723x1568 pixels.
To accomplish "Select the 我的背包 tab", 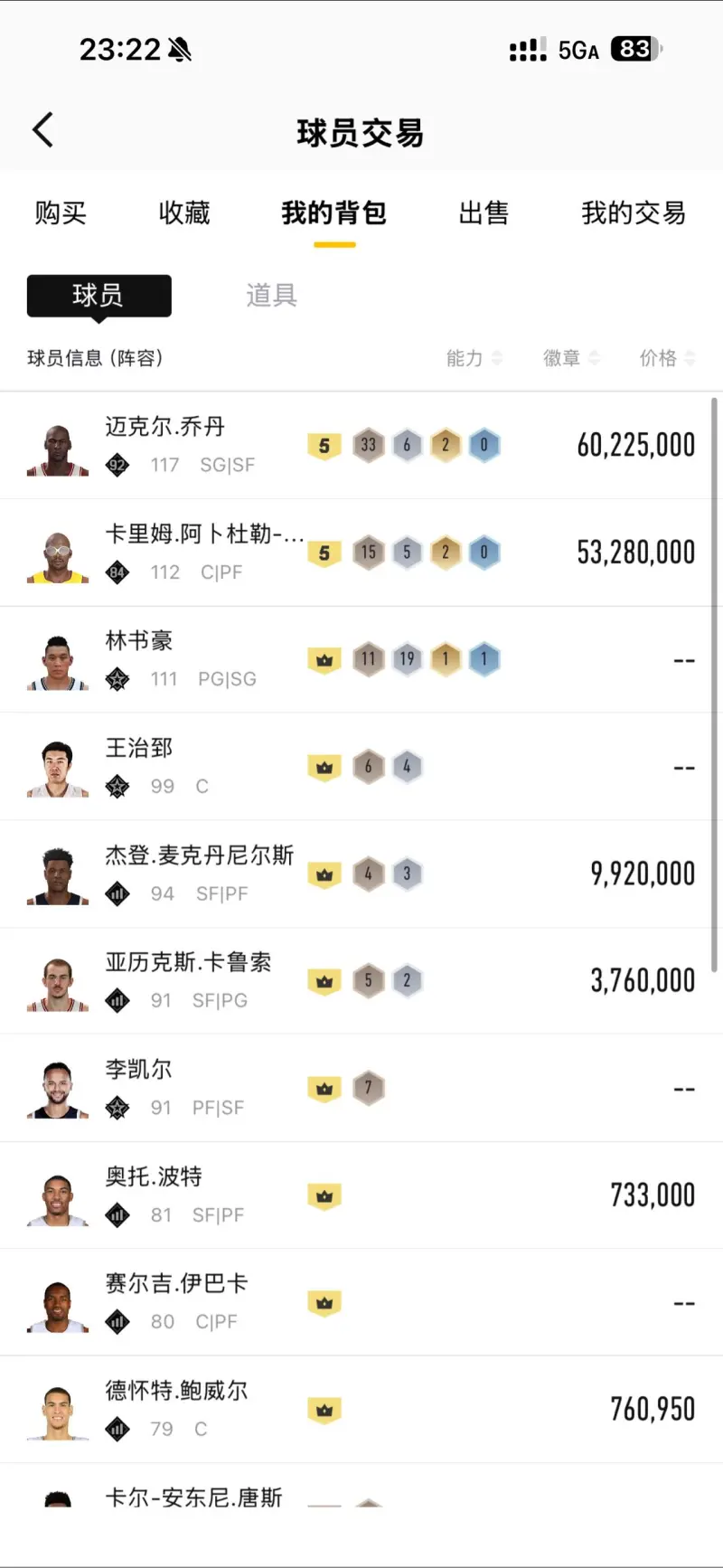I will click(333, 213).
